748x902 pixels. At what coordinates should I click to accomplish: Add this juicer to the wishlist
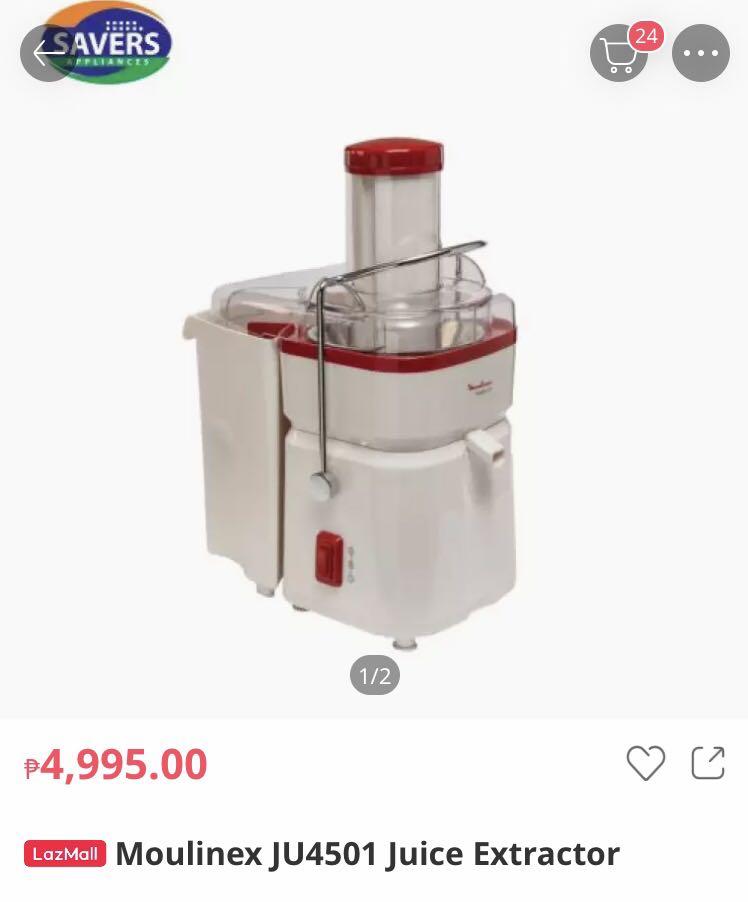pyautogui.click(x=645, y=764)
